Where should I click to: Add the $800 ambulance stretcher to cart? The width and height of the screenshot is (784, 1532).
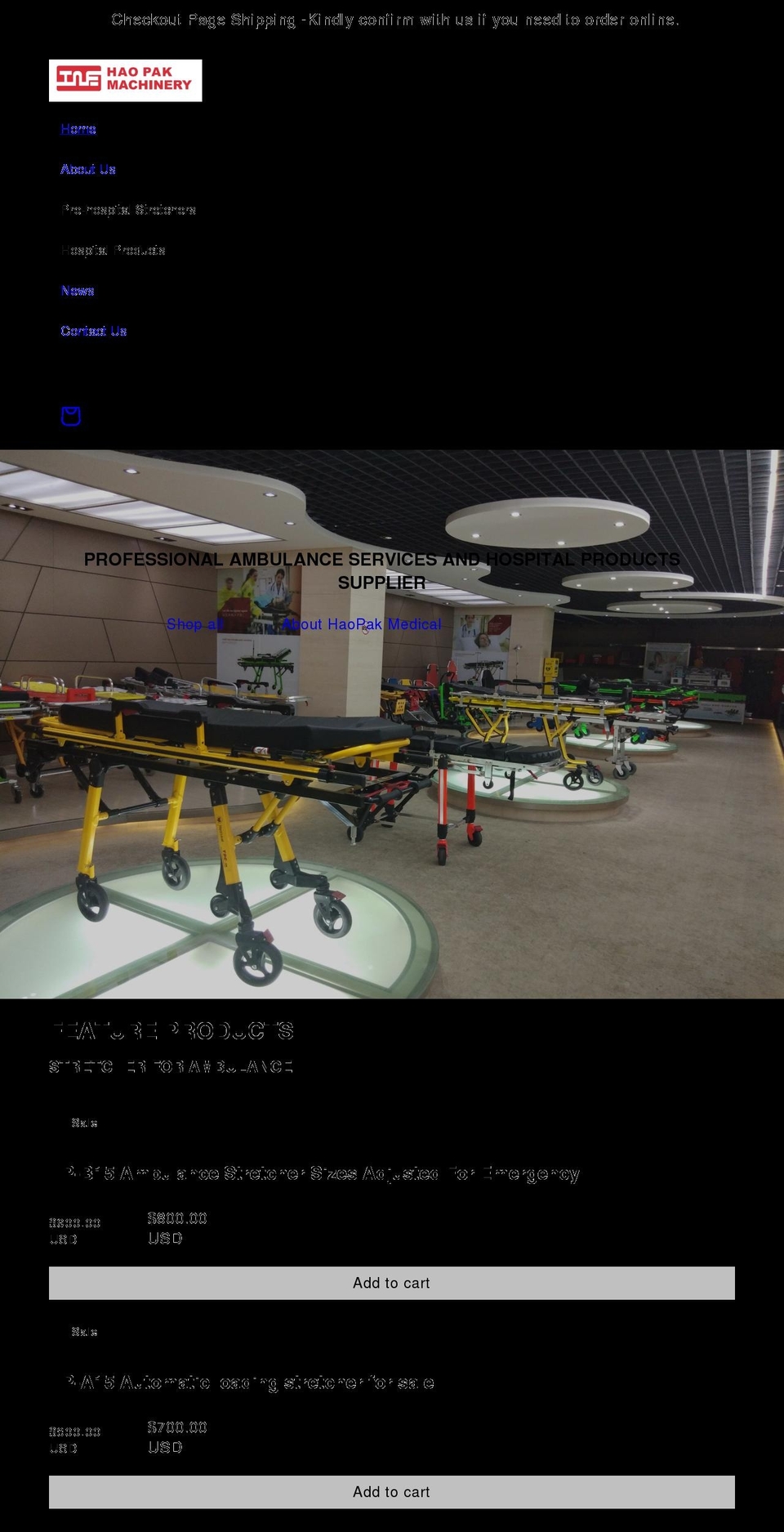[x=392, y=1283]
